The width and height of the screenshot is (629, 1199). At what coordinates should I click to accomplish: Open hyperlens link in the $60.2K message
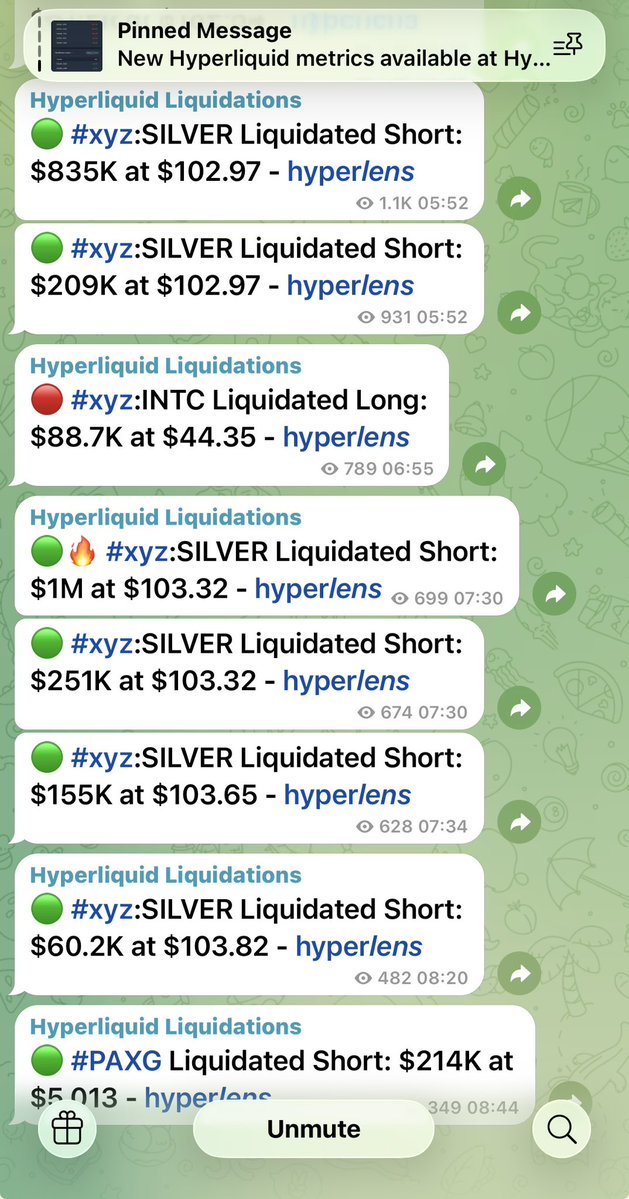pos(359,946)
